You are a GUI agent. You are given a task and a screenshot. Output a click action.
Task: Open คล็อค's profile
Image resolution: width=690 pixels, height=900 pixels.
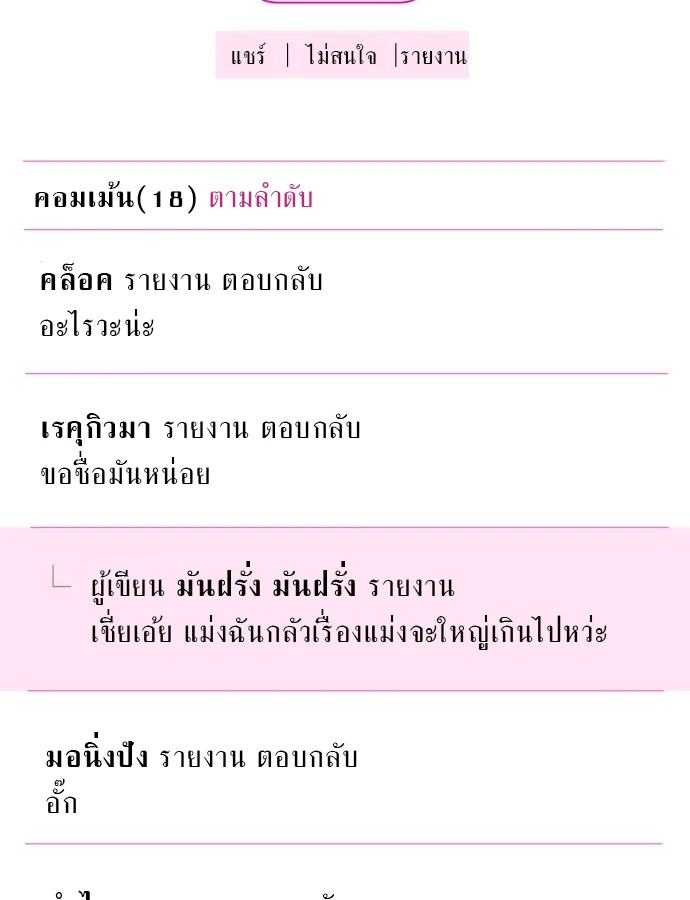click(76, 281)
